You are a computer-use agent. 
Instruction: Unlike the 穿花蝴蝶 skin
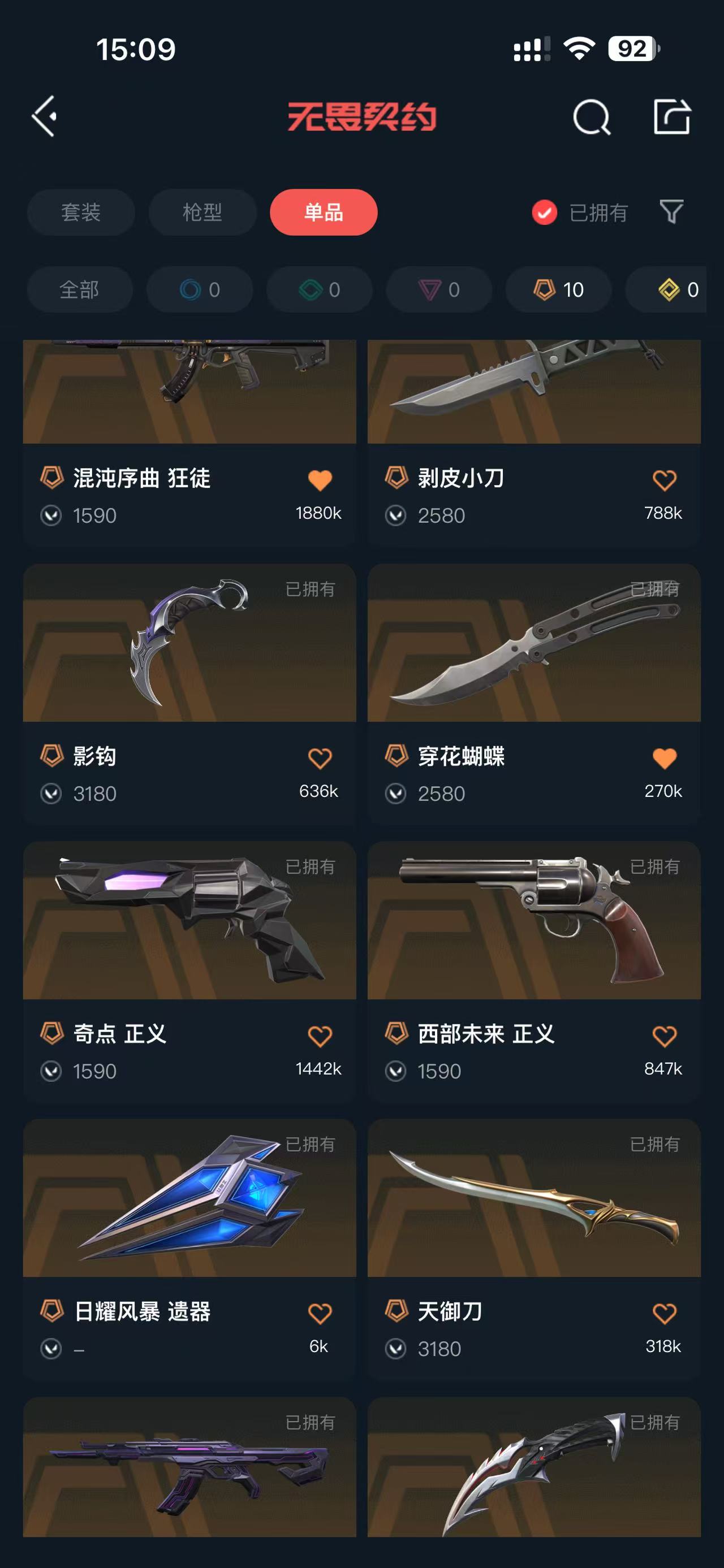click(x=663, y=758)
